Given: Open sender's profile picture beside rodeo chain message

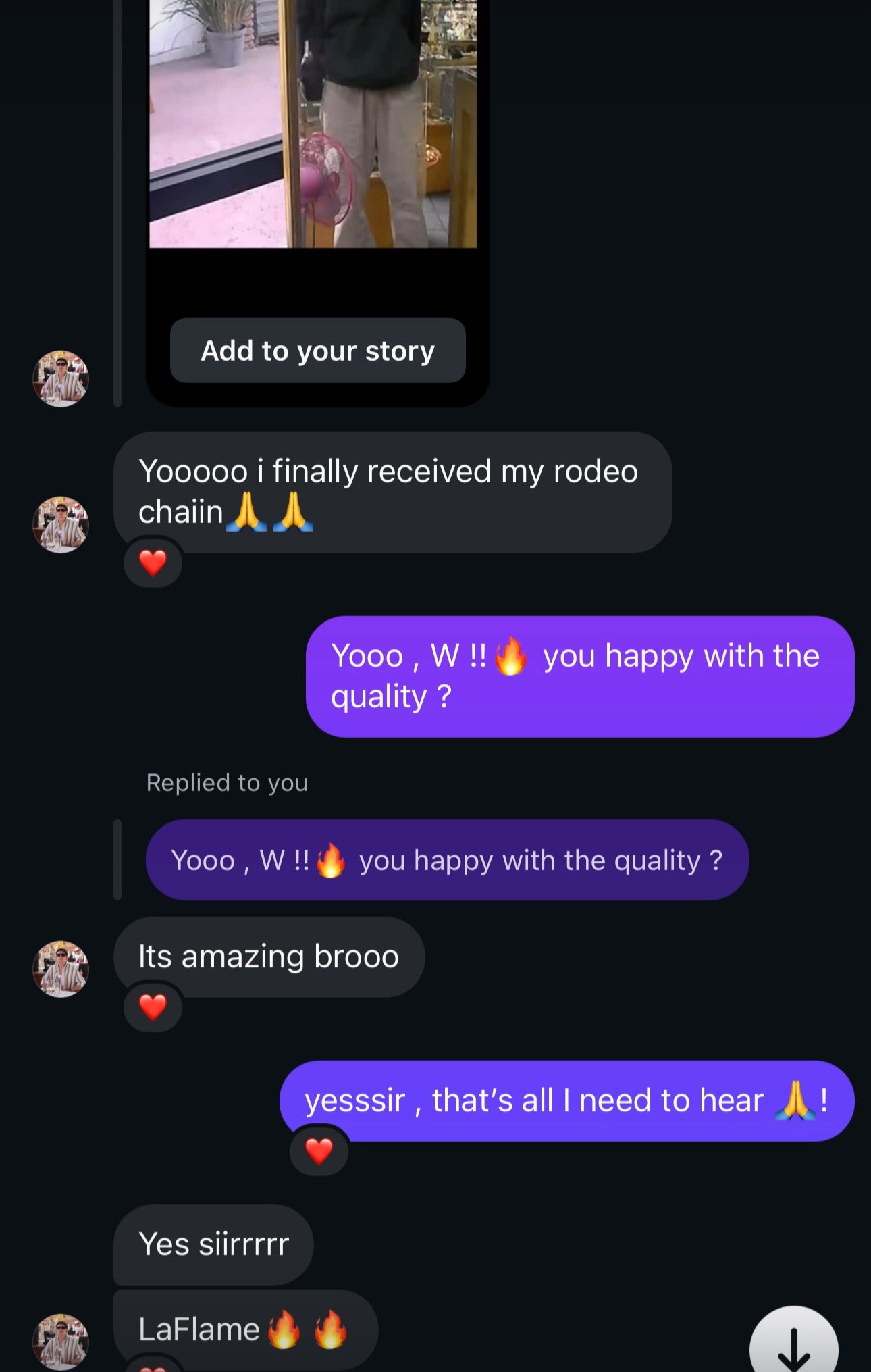Looking at the screenshot, I should (x=61, y=525).
